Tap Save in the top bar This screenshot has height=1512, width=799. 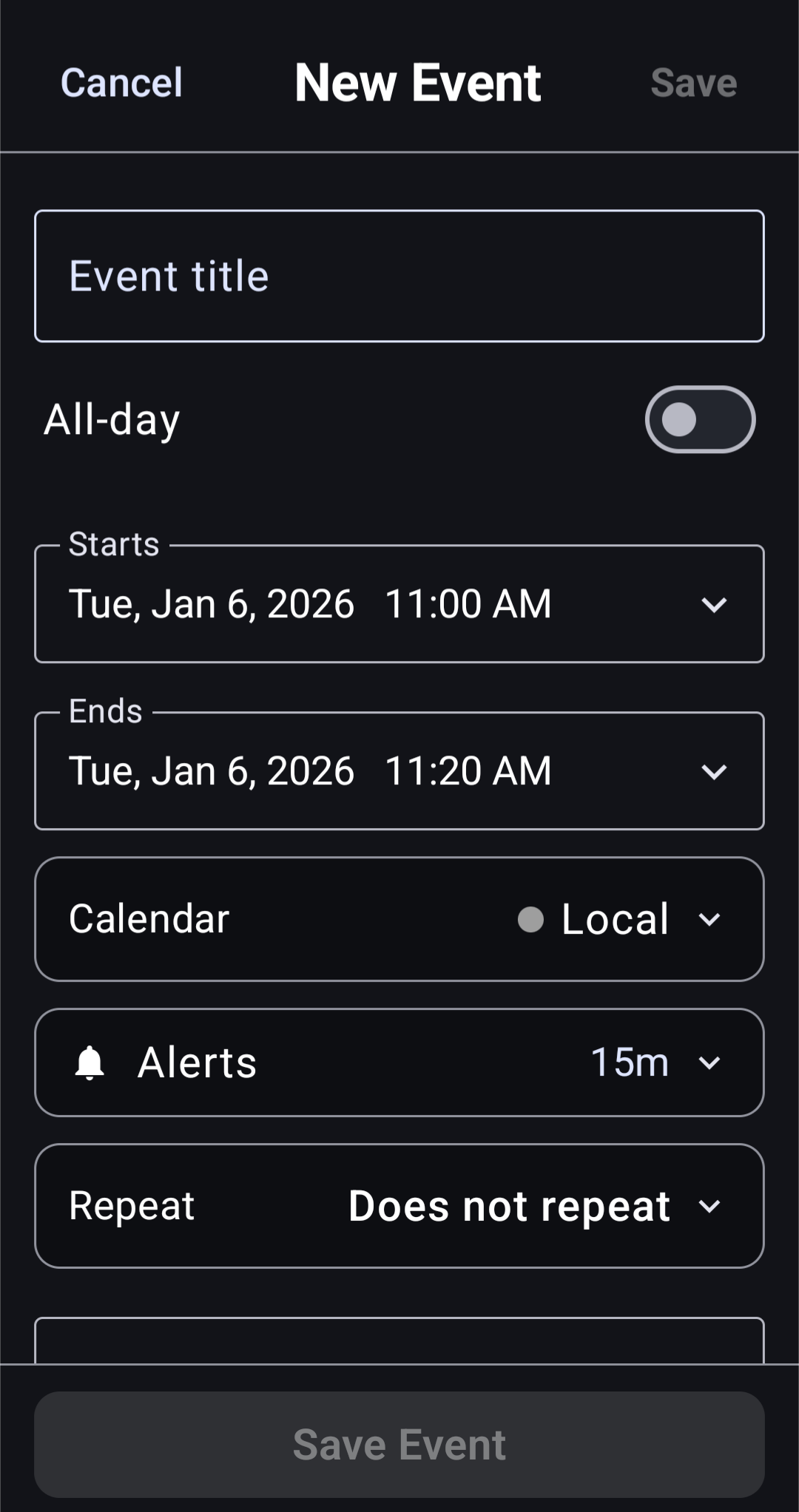click(x=693, y=83)
